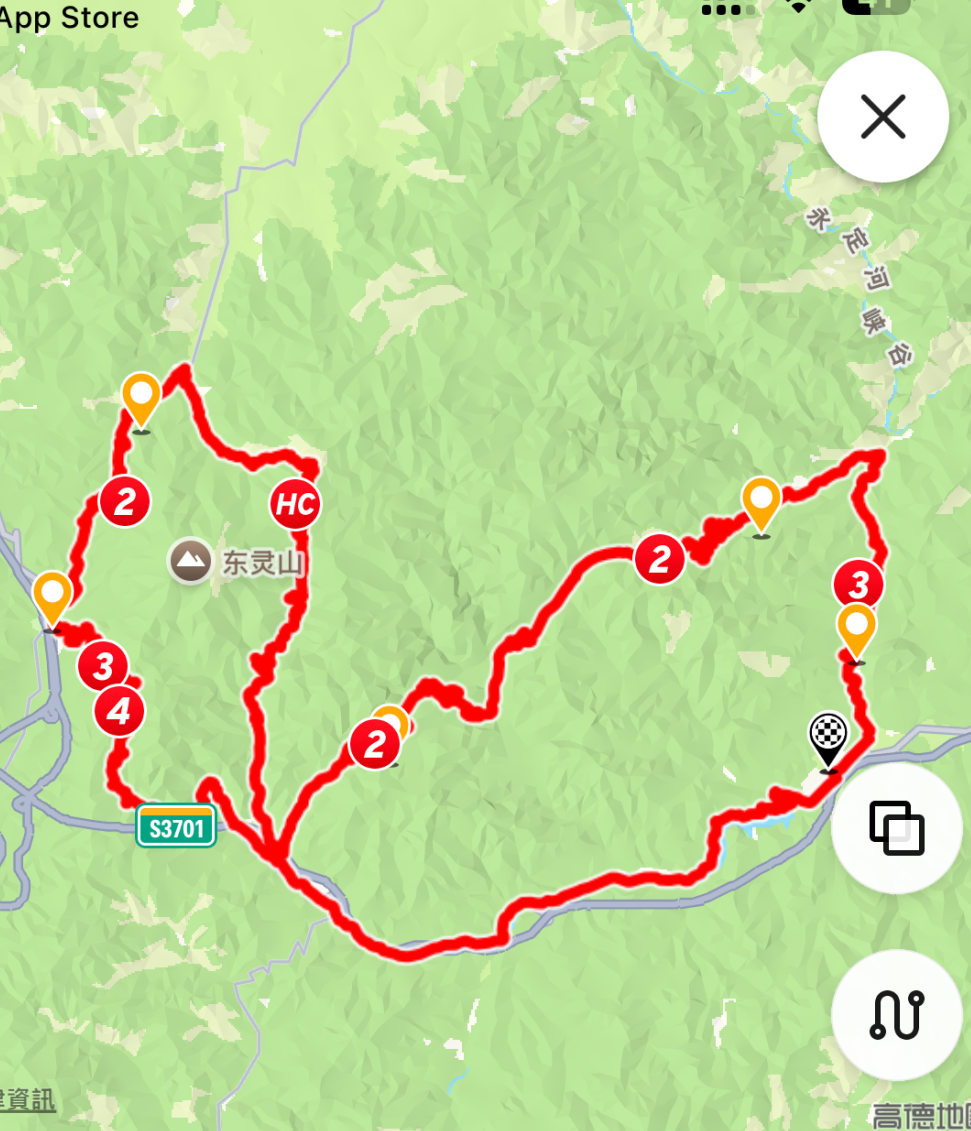Open the underlined legal info link
Viewport: 971px width, 1131px height.
pos(27,1100)
